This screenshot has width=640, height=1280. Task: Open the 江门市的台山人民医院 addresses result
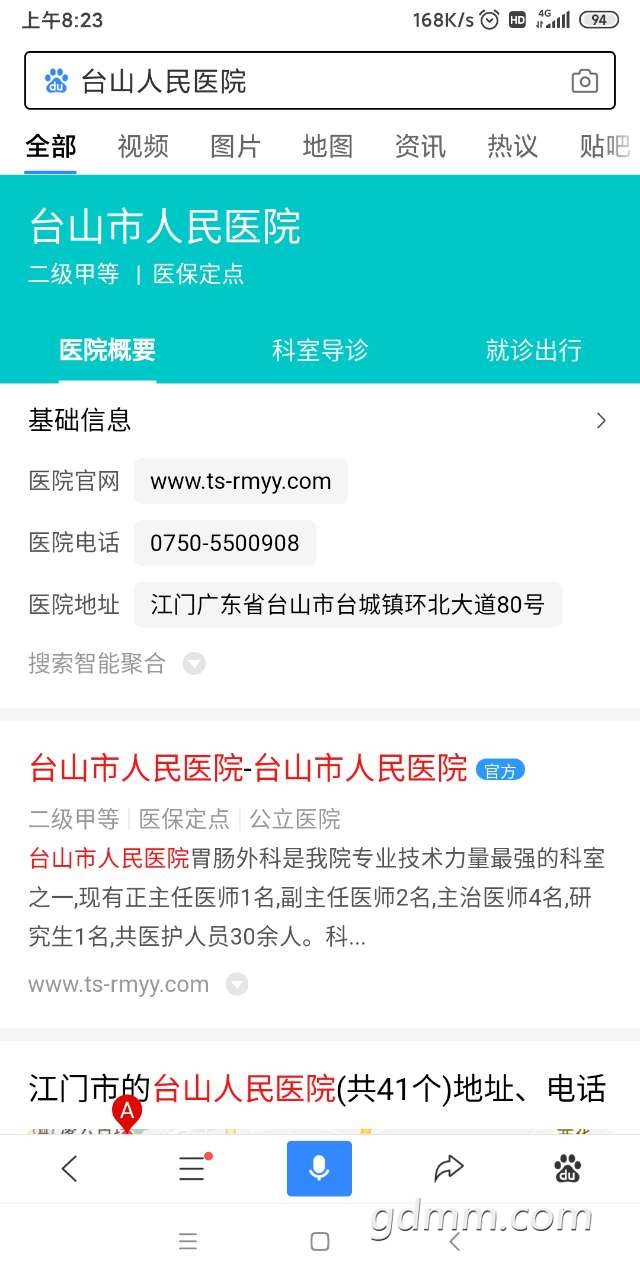pyautogui.click(x=318, y=1088)
